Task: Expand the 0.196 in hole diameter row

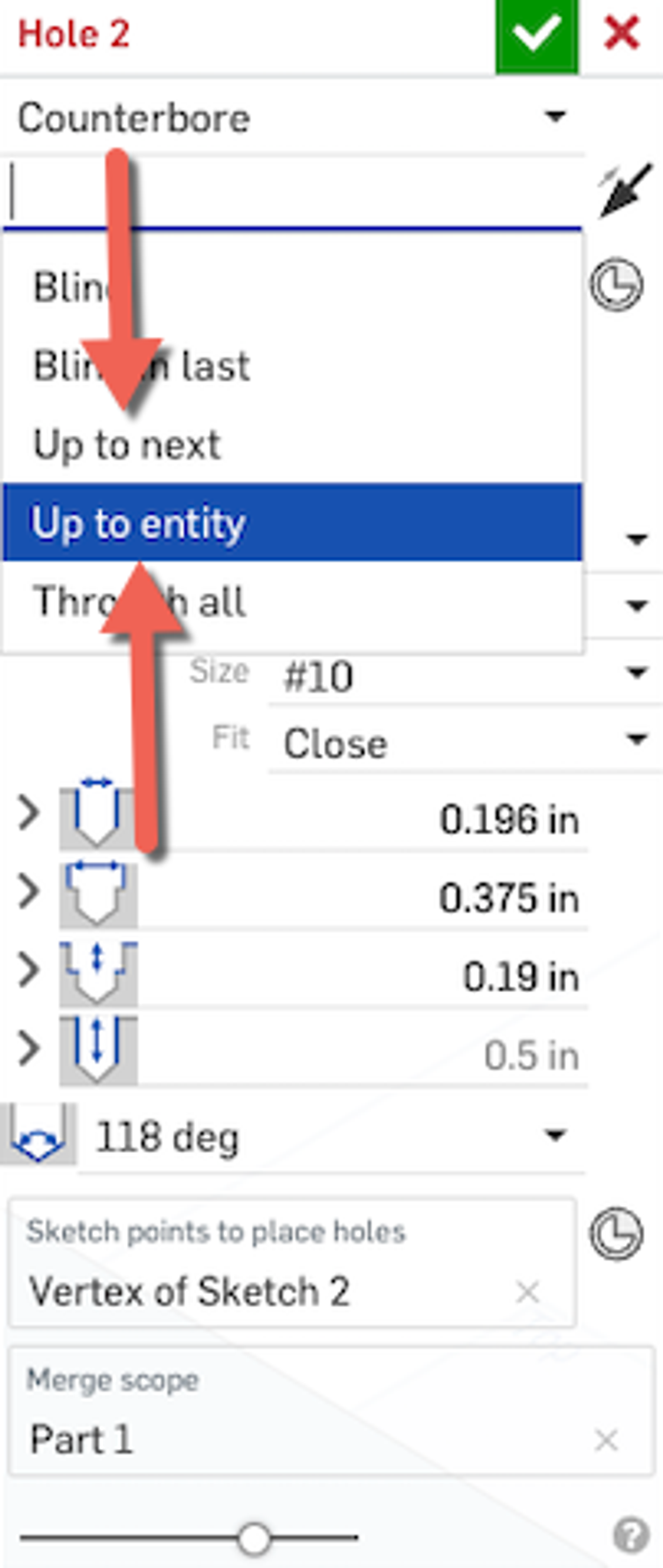Action: point(28,813)
